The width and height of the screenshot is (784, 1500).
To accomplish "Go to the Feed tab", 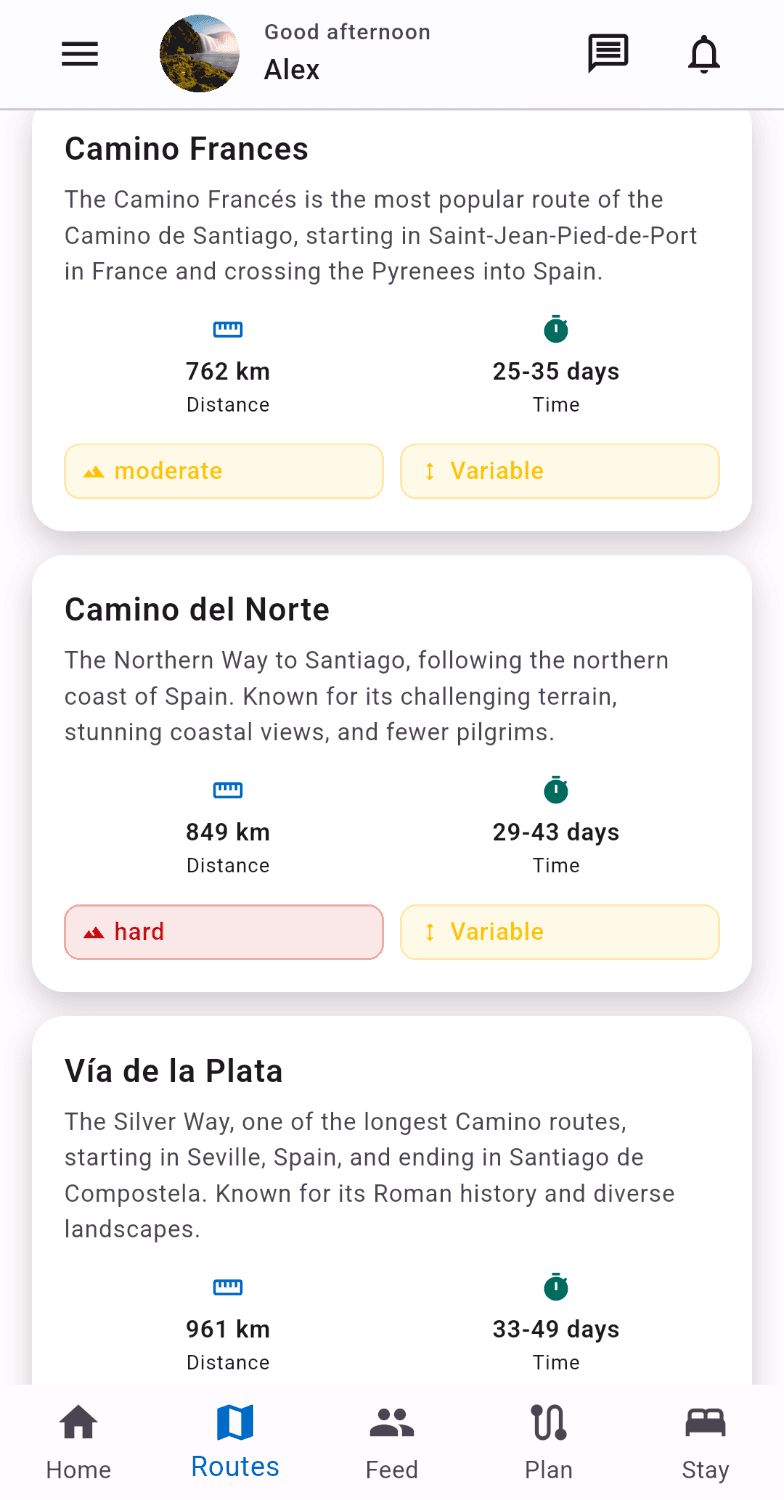I will 392,1442.
